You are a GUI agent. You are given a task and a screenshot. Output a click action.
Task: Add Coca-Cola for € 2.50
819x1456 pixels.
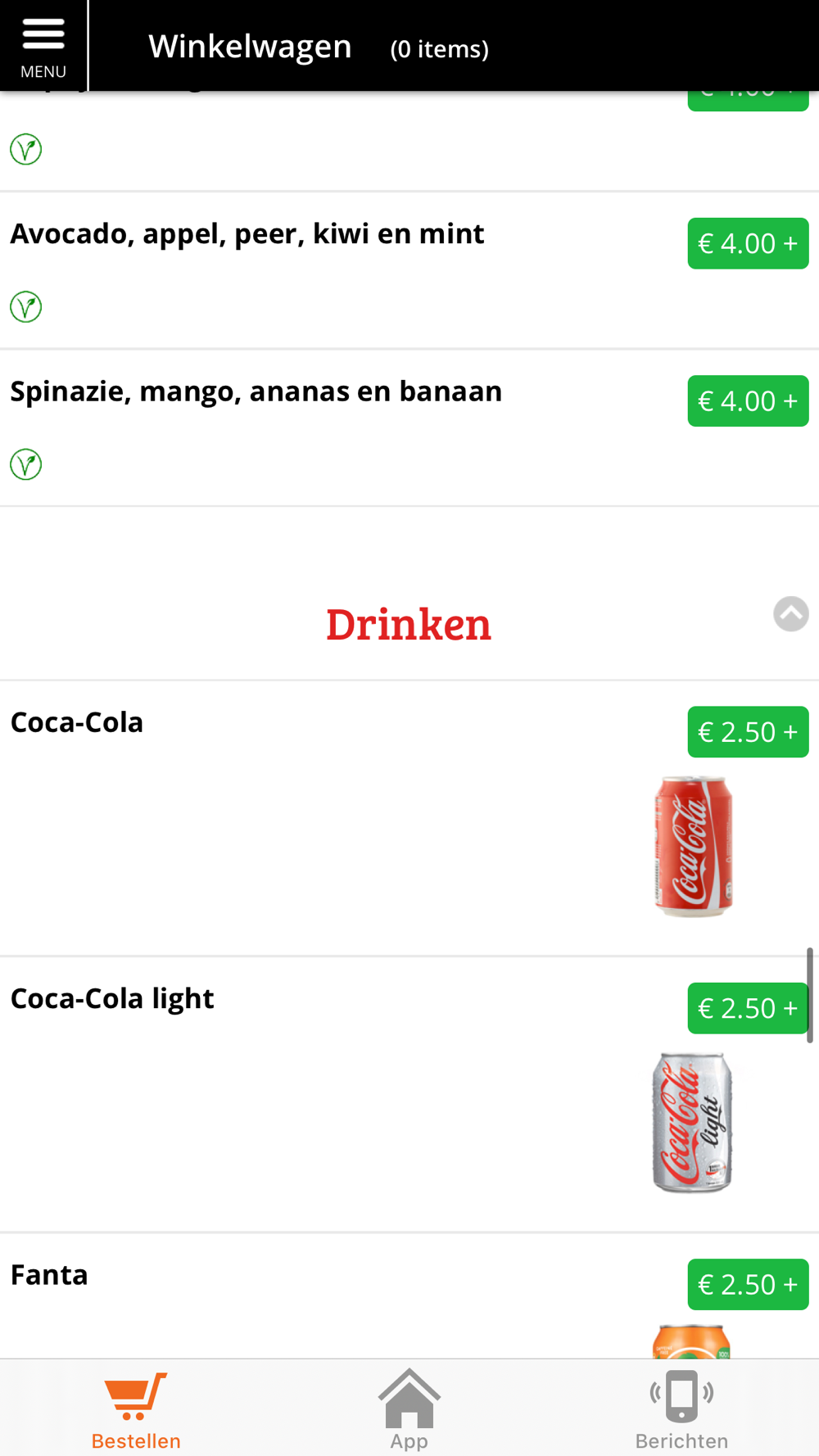click(748, 732)
